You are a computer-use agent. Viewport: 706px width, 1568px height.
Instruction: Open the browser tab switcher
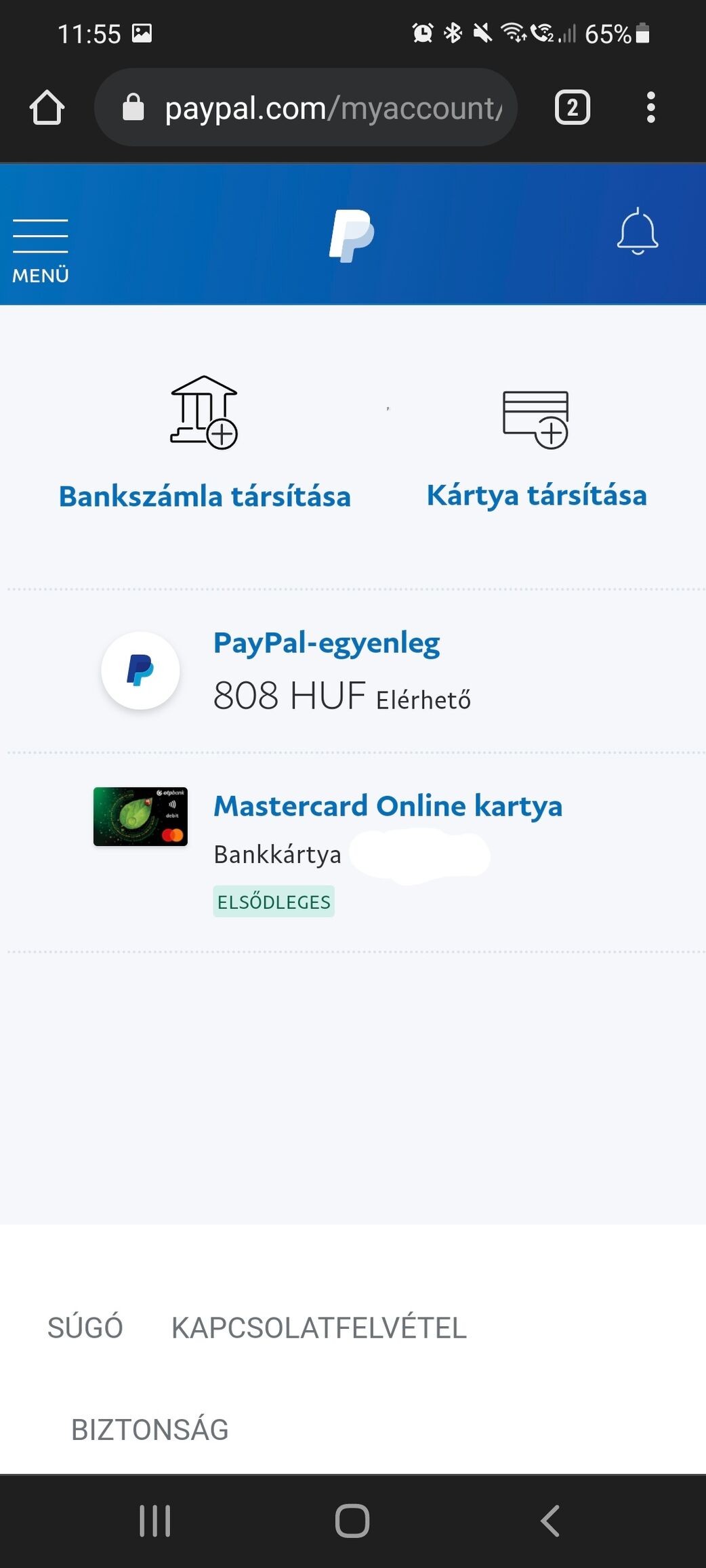[573, 108]
